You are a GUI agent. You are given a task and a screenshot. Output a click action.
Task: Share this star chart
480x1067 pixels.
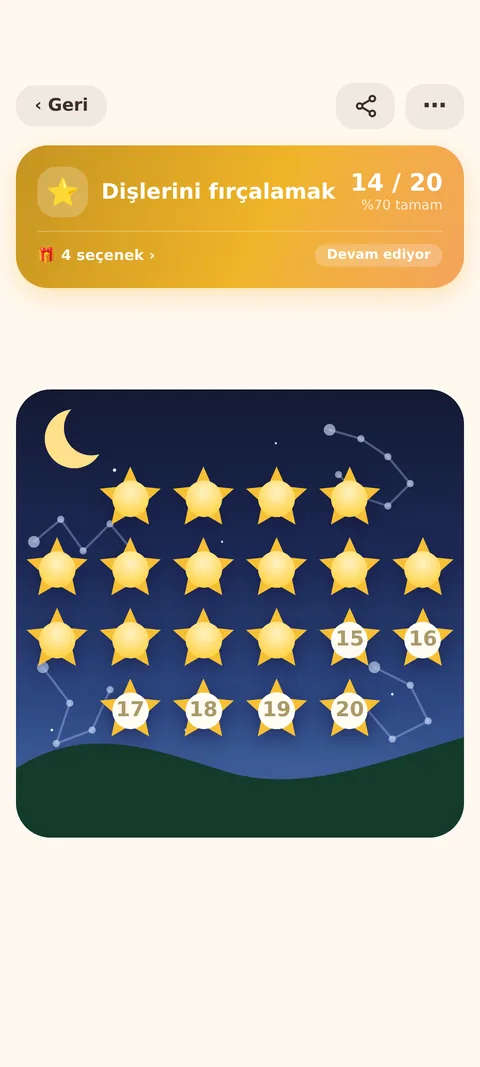coord(365,106)
